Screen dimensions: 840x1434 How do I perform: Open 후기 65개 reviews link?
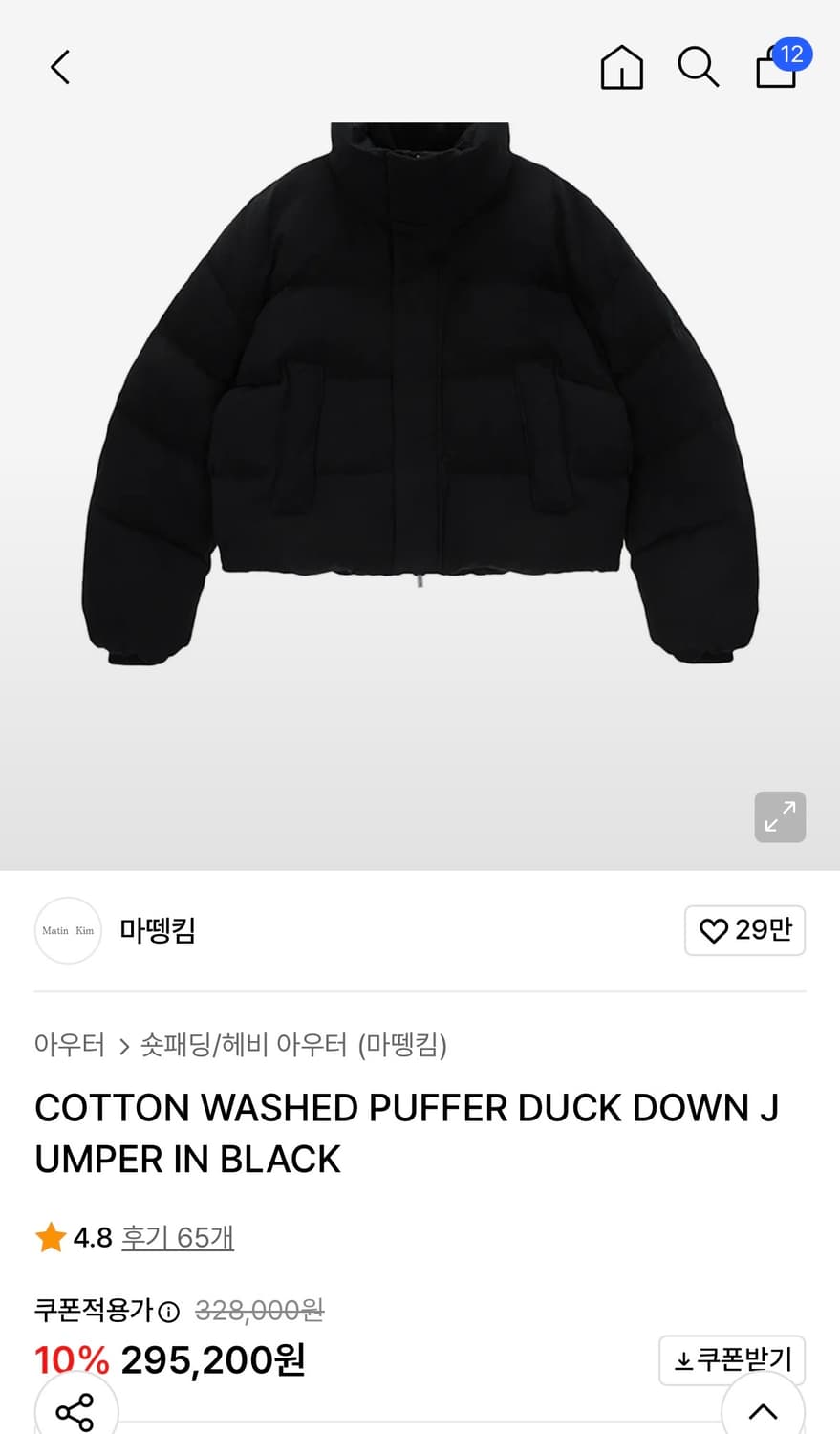(x=178, y=1237)
